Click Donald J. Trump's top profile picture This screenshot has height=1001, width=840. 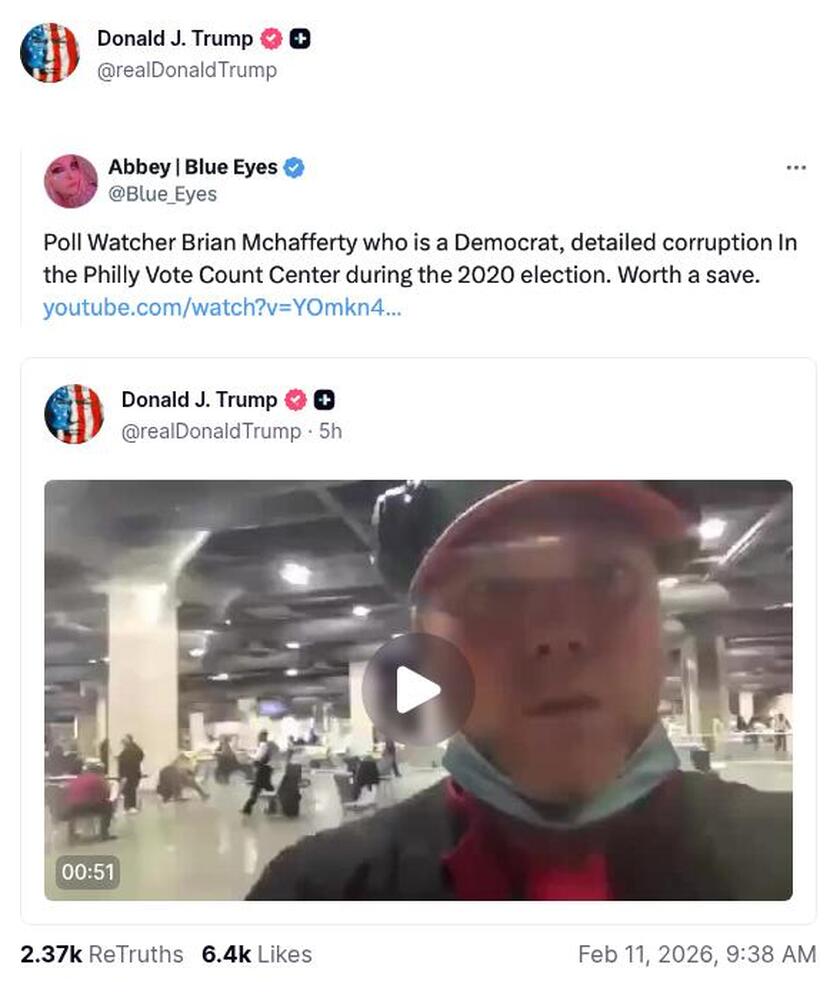(50, 53)
